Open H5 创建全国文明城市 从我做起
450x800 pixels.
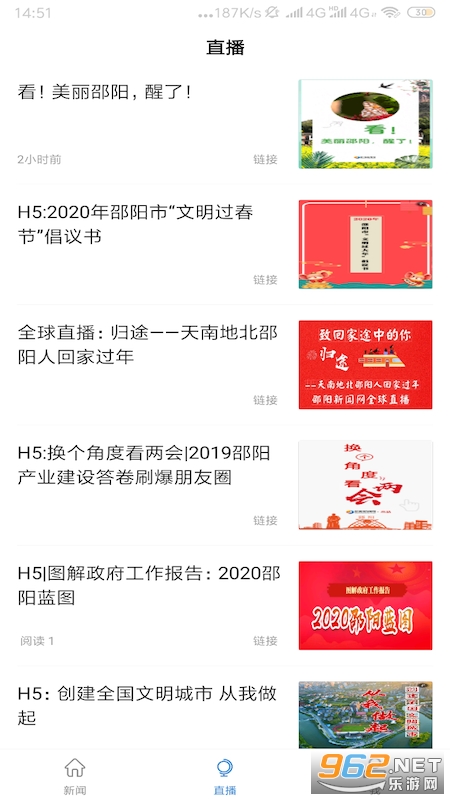(225, 708)
